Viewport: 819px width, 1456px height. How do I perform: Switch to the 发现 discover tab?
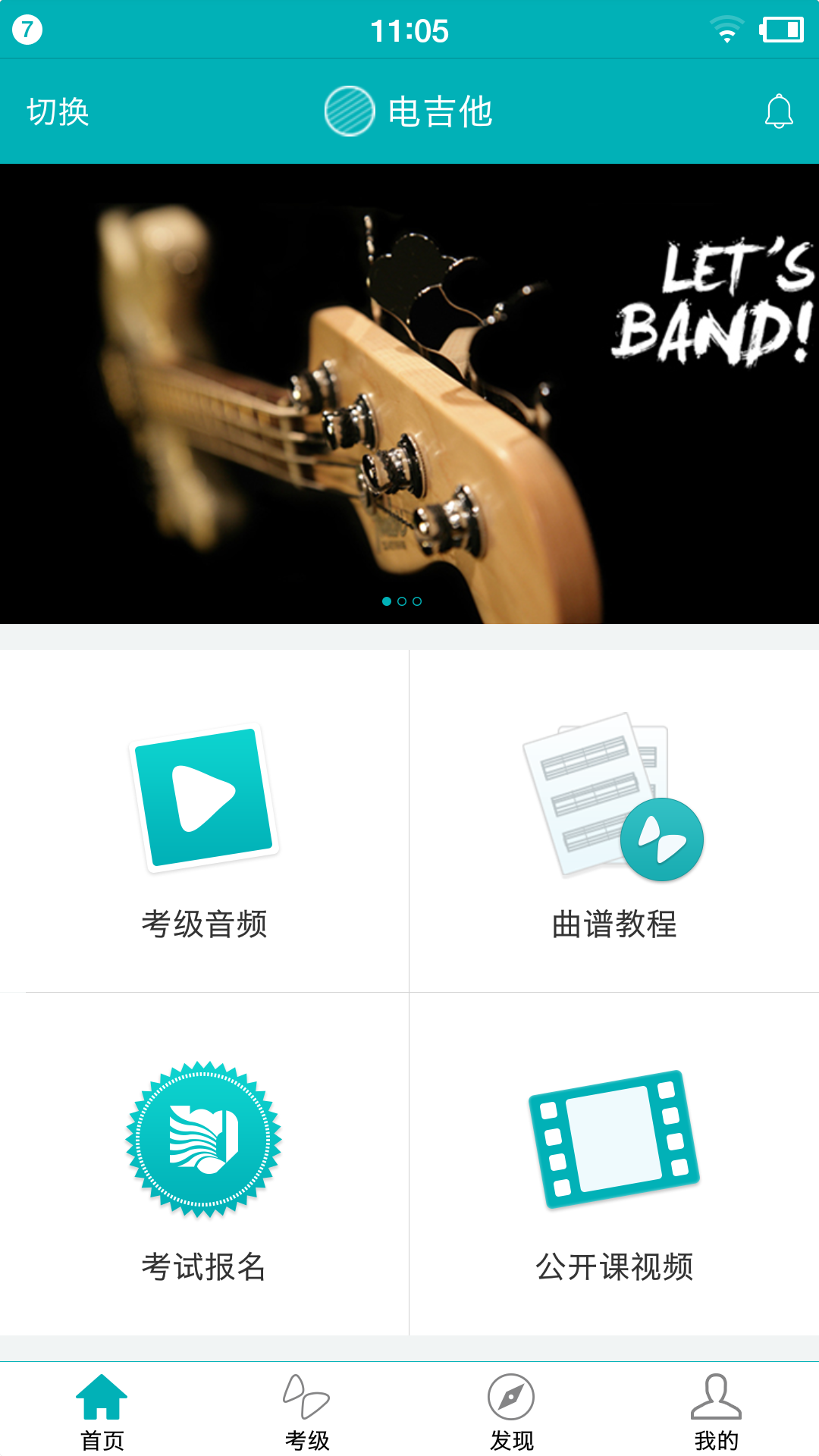(x=511, y=1410)
